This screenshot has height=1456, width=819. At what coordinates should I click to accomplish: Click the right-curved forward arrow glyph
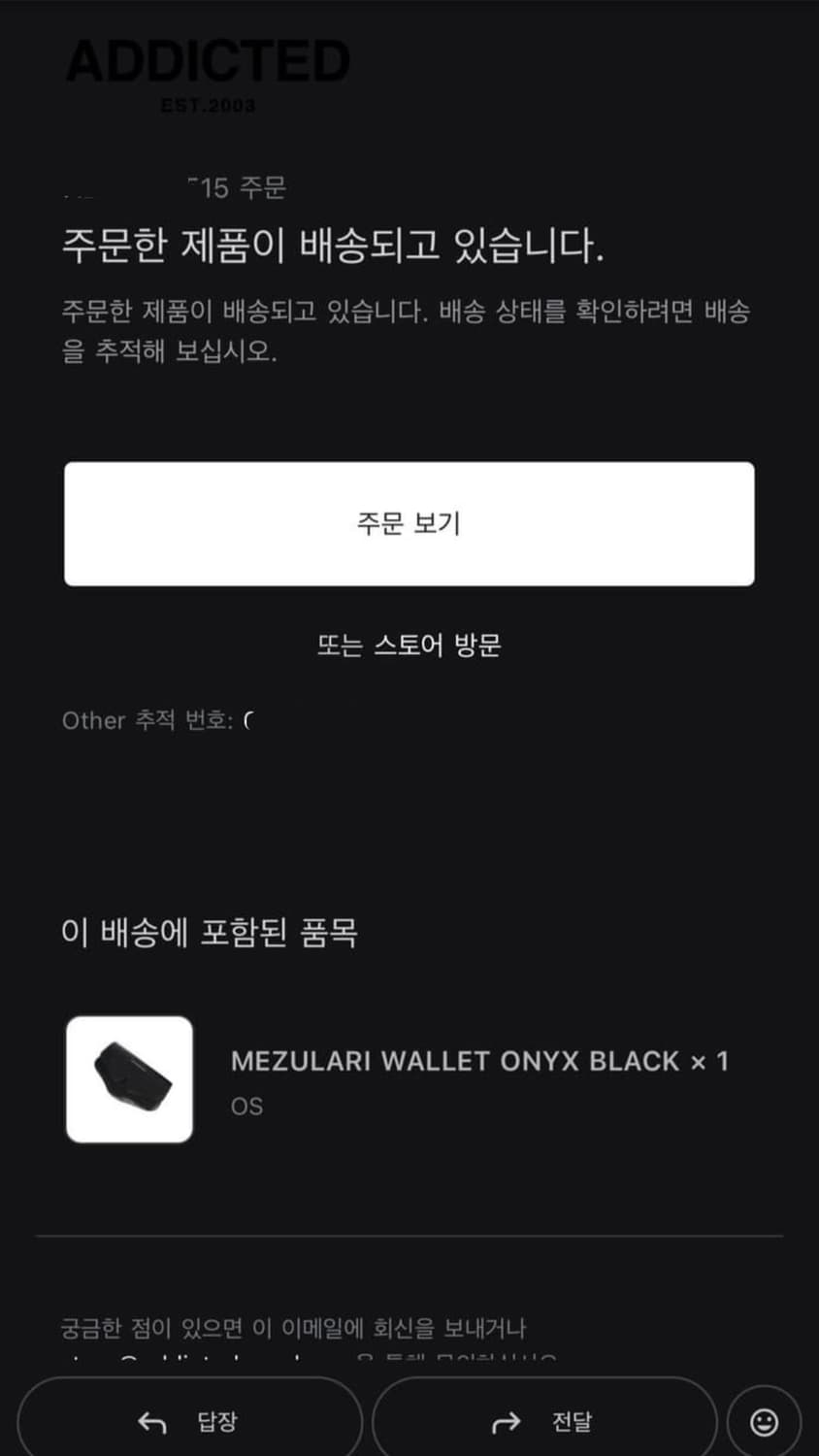tap(506, 1420)
